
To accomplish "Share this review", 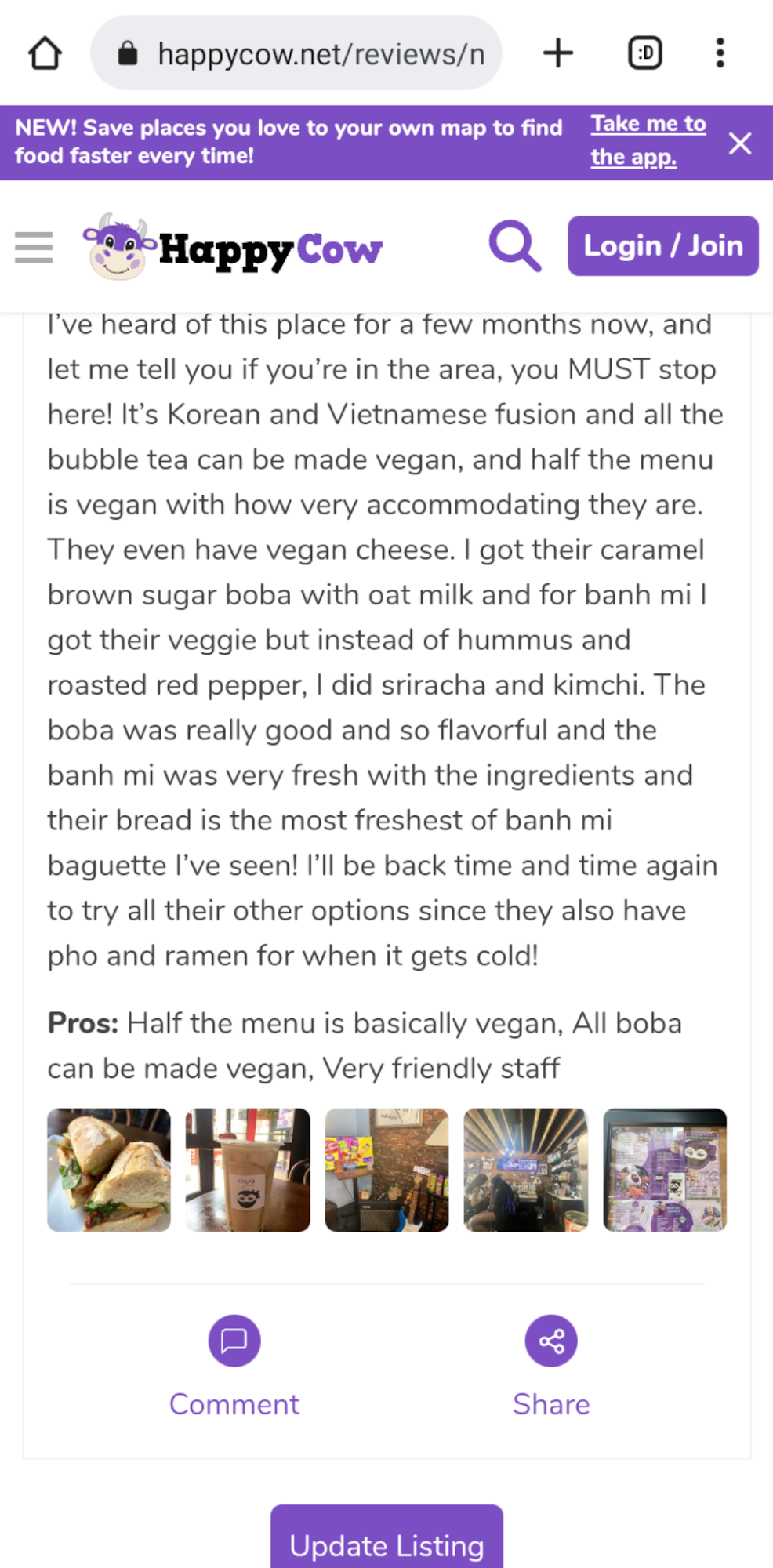I will point(551,1366).
